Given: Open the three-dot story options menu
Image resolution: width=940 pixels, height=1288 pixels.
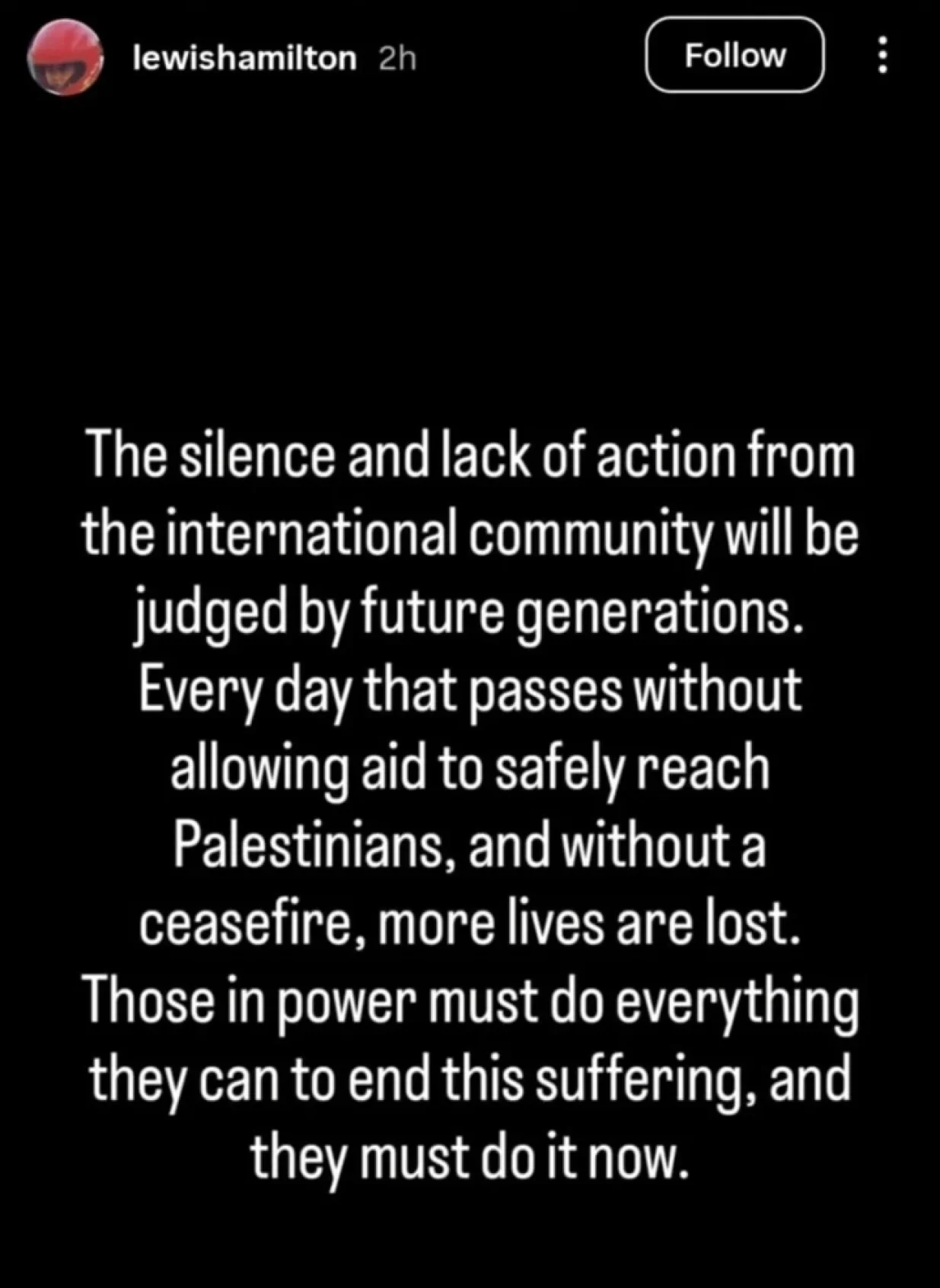Looking at the screenshot, I should 883,56.
